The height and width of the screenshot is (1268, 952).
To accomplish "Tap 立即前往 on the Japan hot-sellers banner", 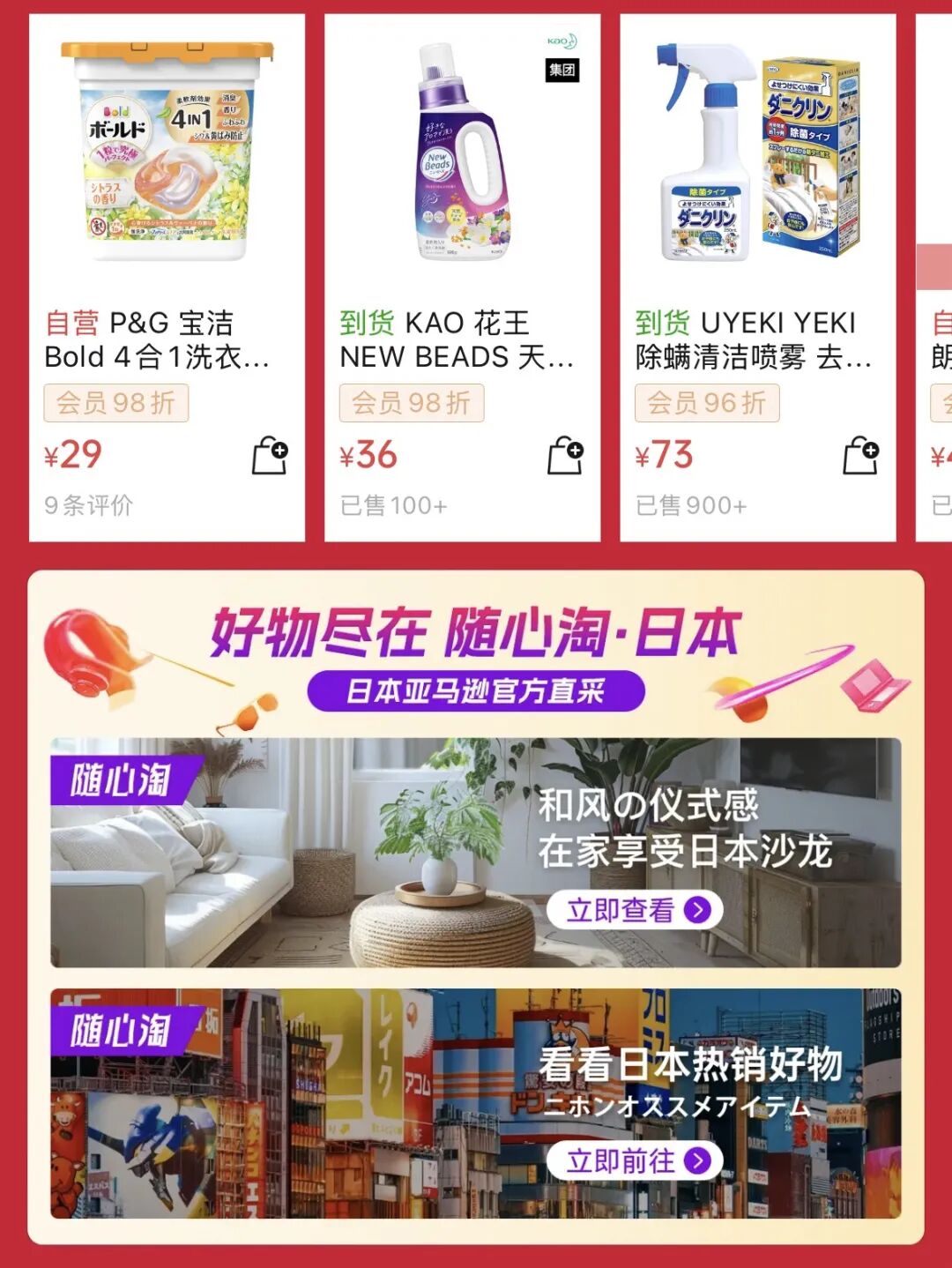I will point(635,1160).
